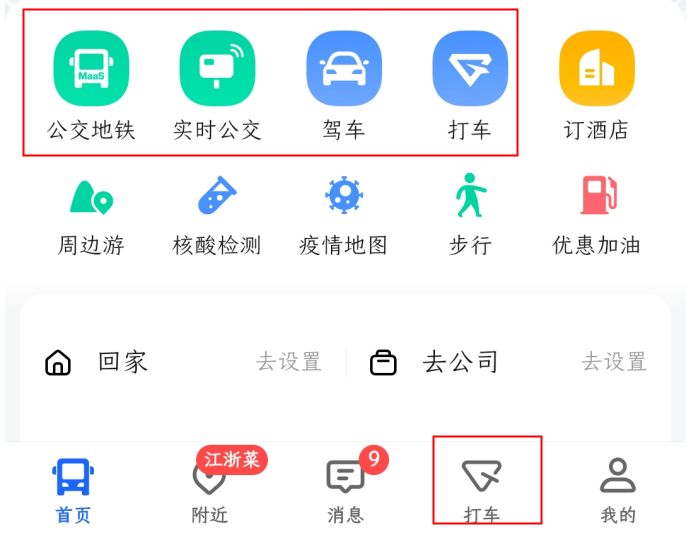Switch to the 打车 bottom tab
The height and width of the screenshot is (537, 696).
pyautogui.click(x=482, y=490)
